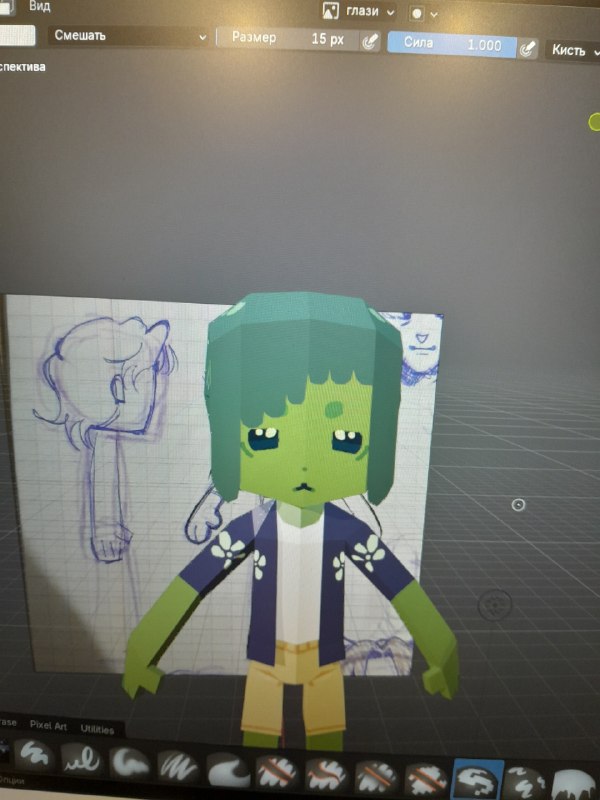The width and height of the screenshot is (600, 800).
Task: Switch to the Utilities brush tab
Action: click(97, 729)
